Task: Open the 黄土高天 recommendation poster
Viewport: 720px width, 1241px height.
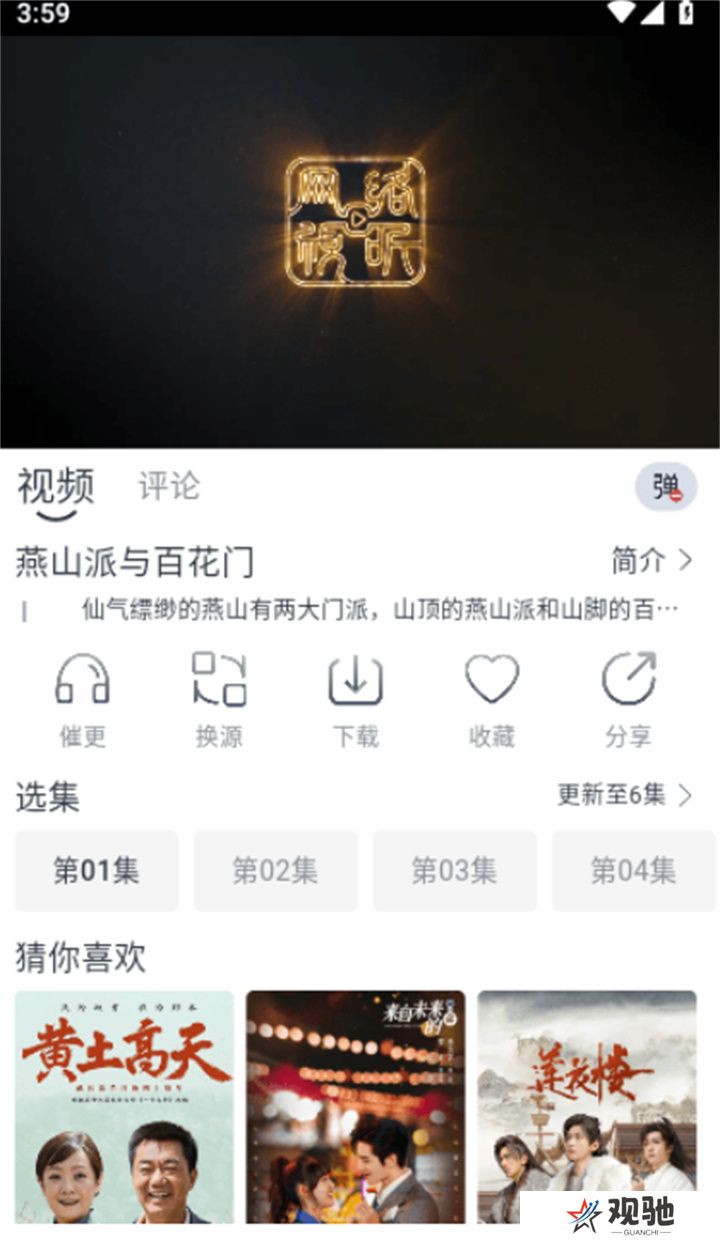Action: click(x=124, y=1106)
